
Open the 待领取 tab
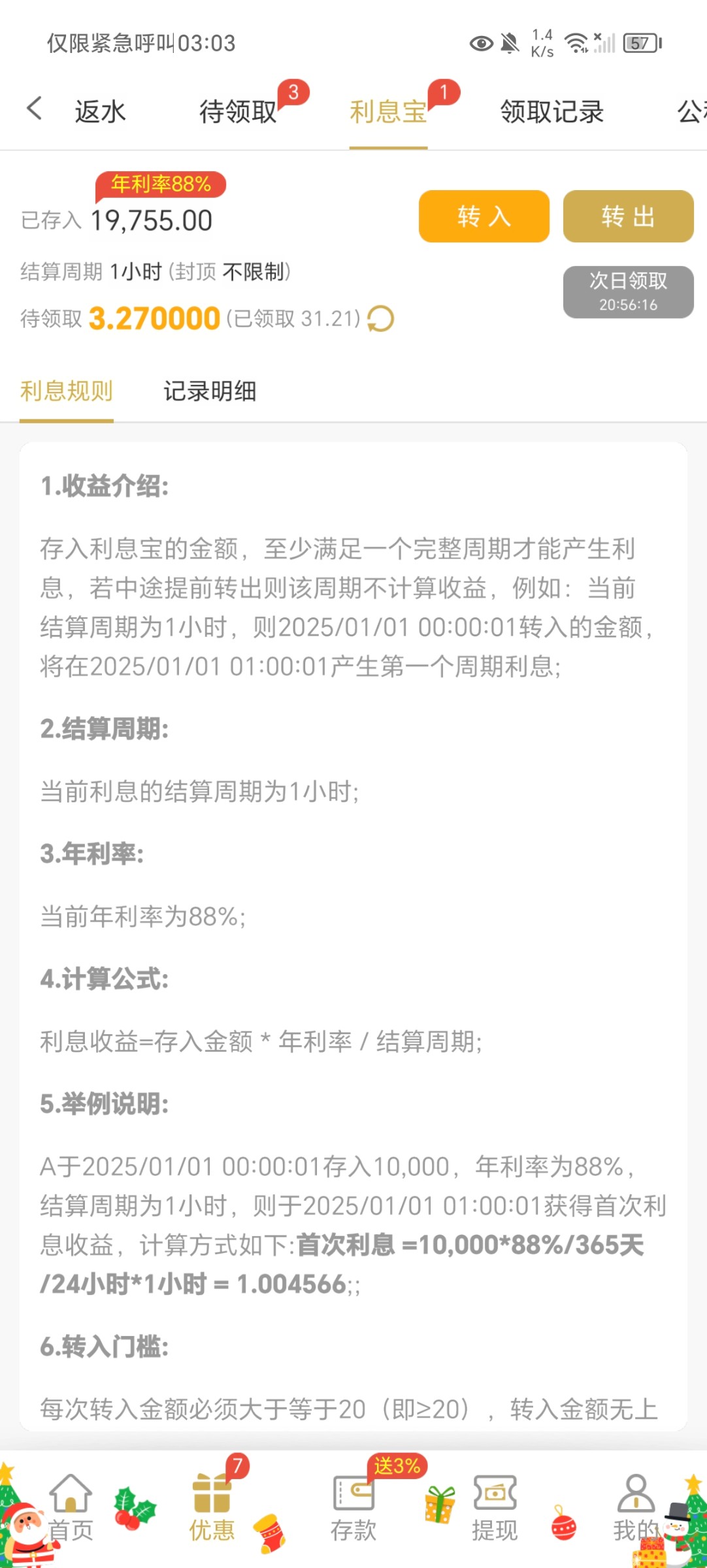238,112
